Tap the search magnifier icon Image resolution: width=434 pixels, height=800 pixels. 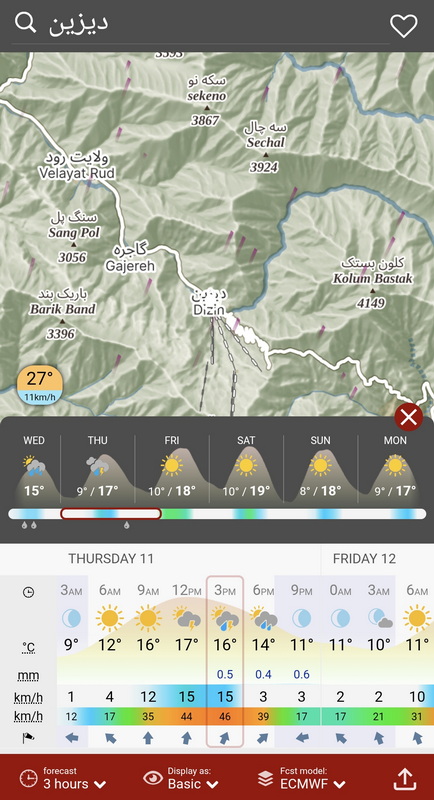[25, 23]
